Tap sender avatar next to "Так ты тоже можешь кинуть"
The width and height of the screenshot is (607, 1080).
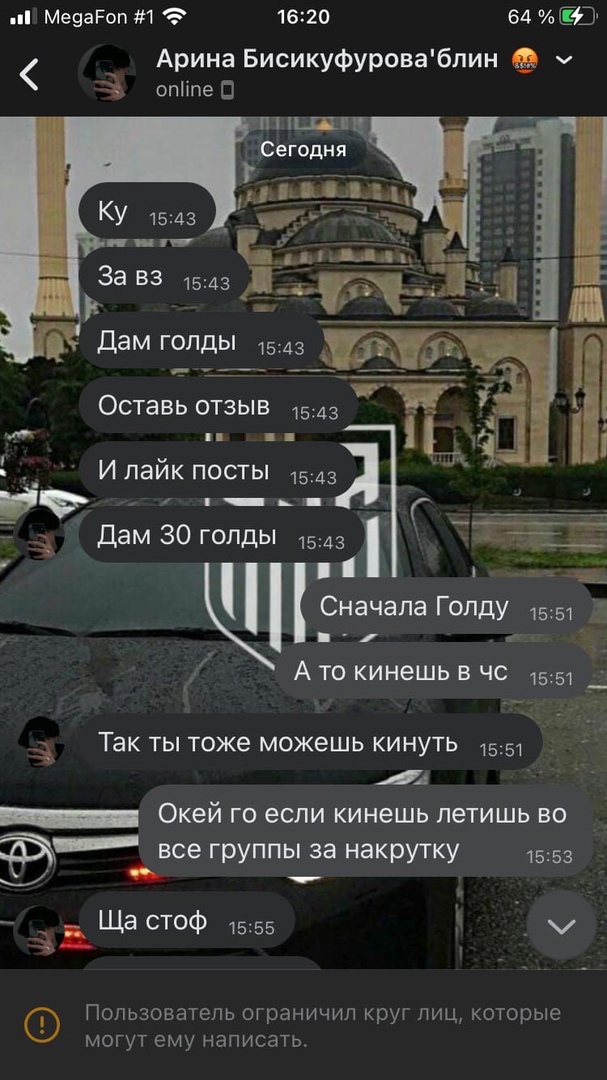click(40, 741)
